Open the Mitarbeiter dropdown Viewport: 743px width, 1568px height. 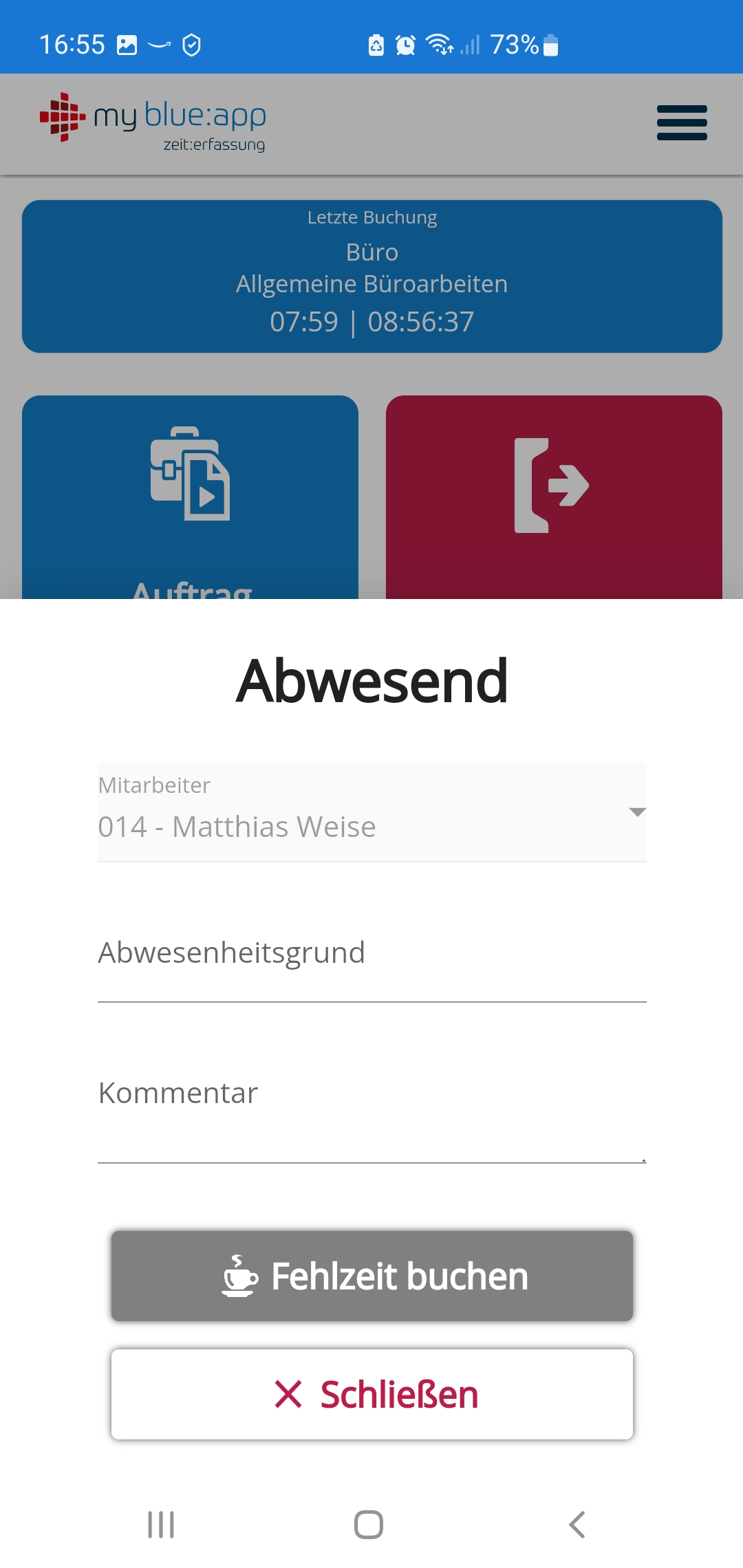[371, 812]
